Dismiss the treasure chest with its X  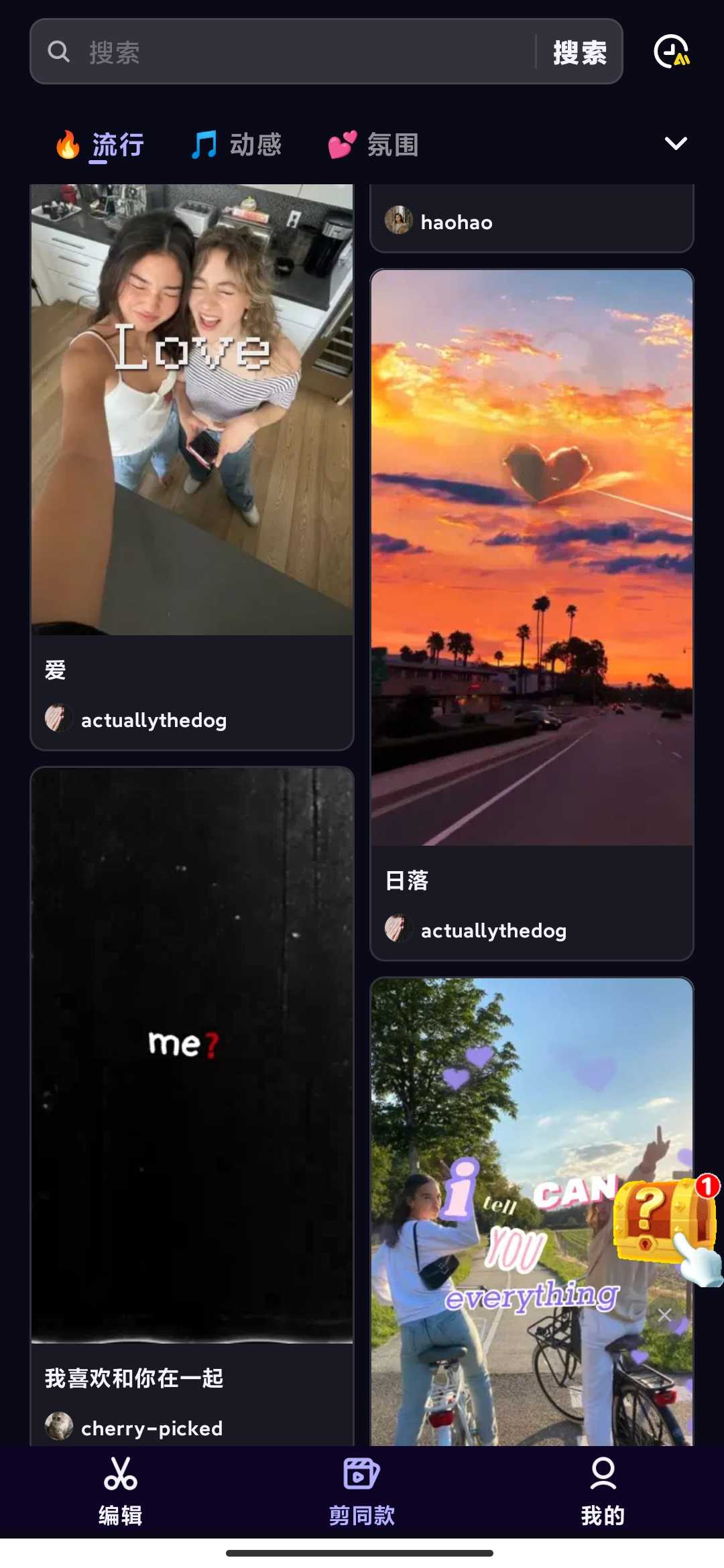(664, 1315)
